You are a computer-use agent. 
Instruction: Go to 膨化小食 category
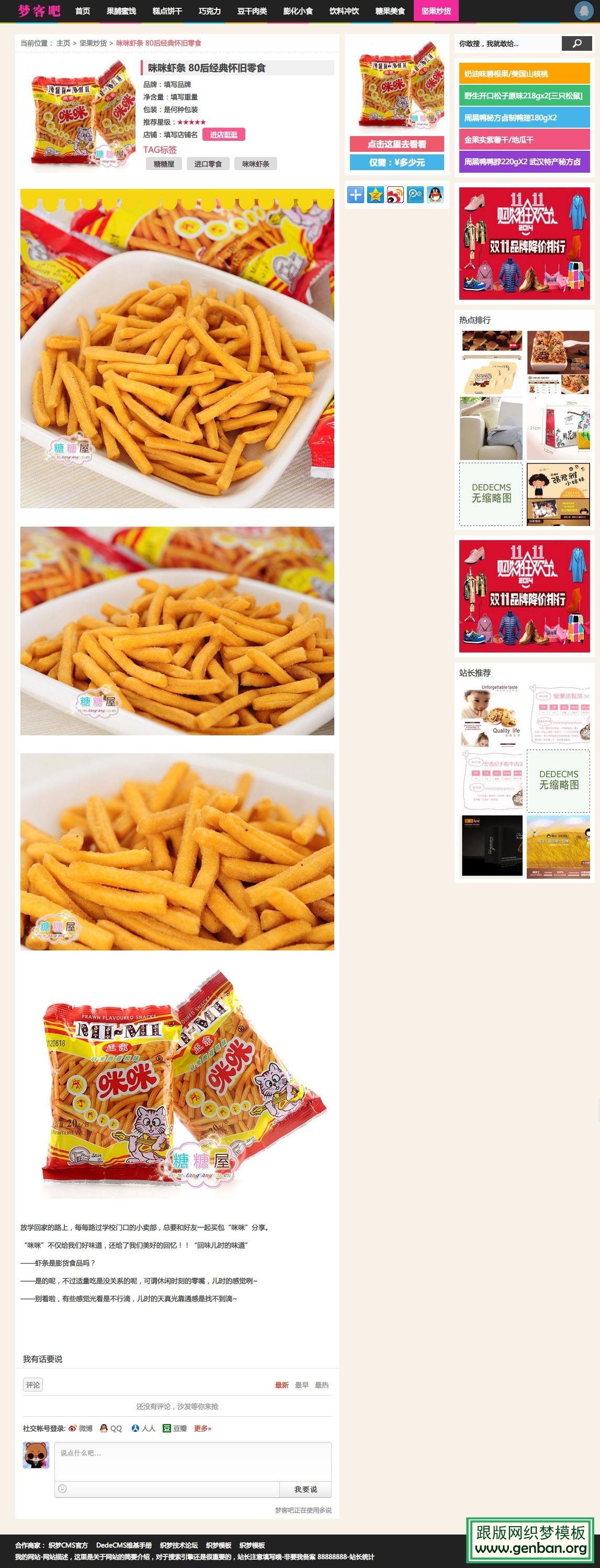click(x=298, y=11)
